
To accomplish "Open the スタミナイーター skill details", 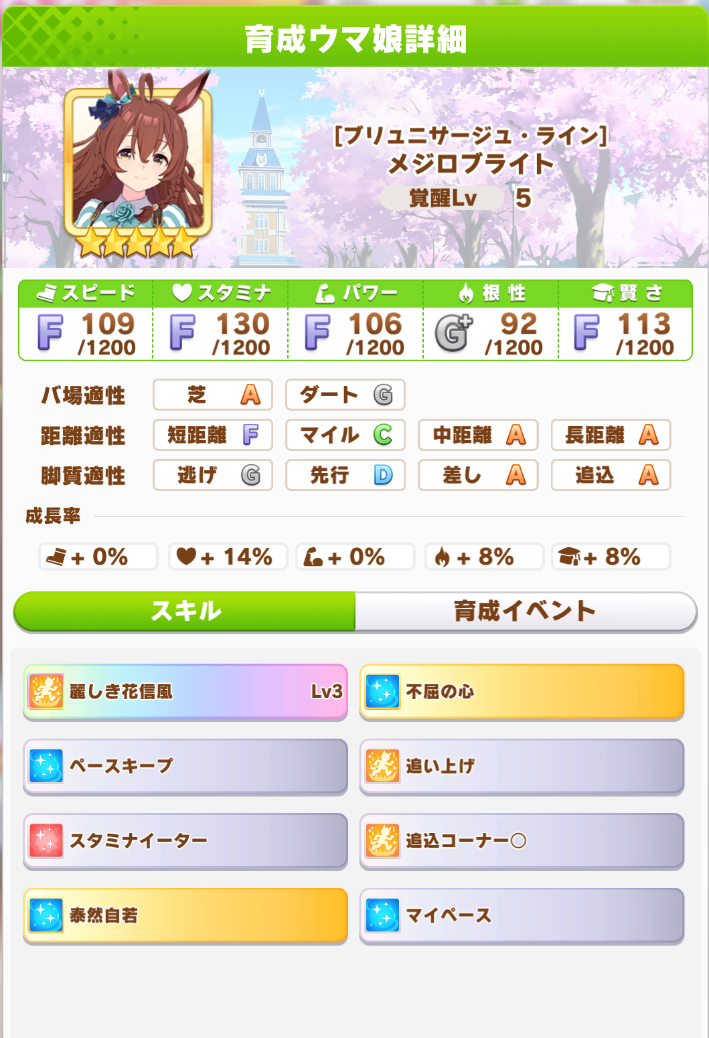I will [186, 840].
